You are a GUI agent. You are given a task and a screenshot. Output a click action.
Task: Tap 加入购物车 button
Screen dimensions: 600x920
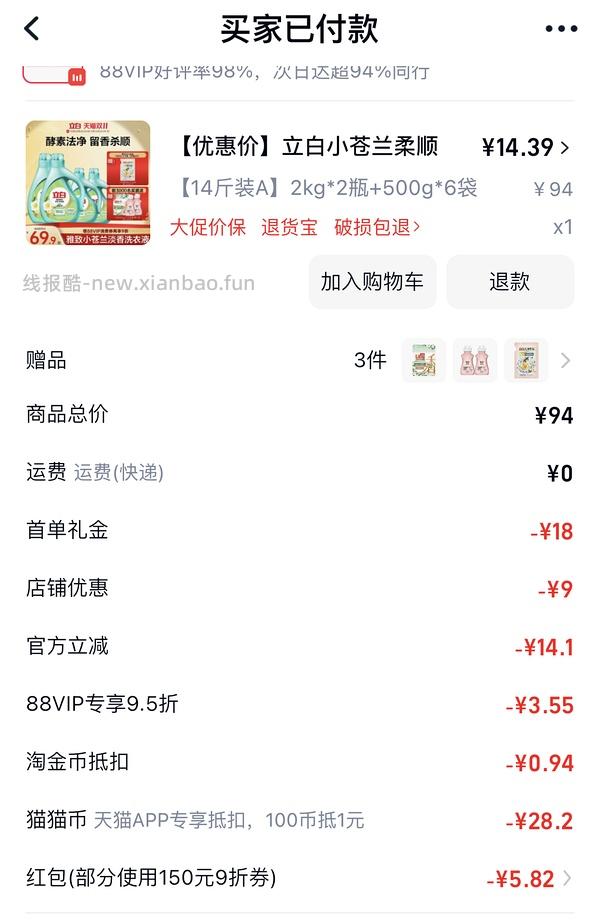coord(372,282)
